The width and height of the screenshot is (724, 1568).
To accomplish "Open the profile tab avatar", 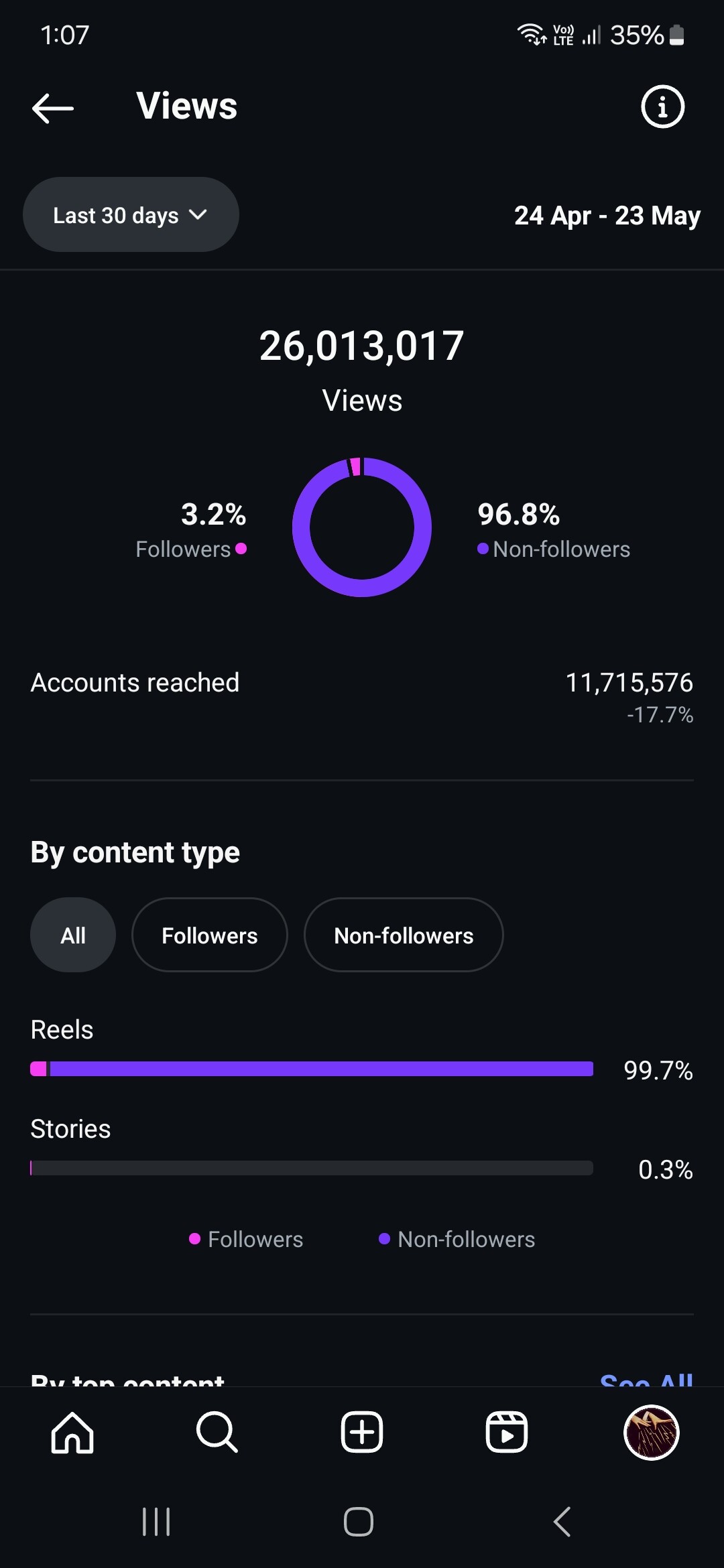I will (652, 1433).
